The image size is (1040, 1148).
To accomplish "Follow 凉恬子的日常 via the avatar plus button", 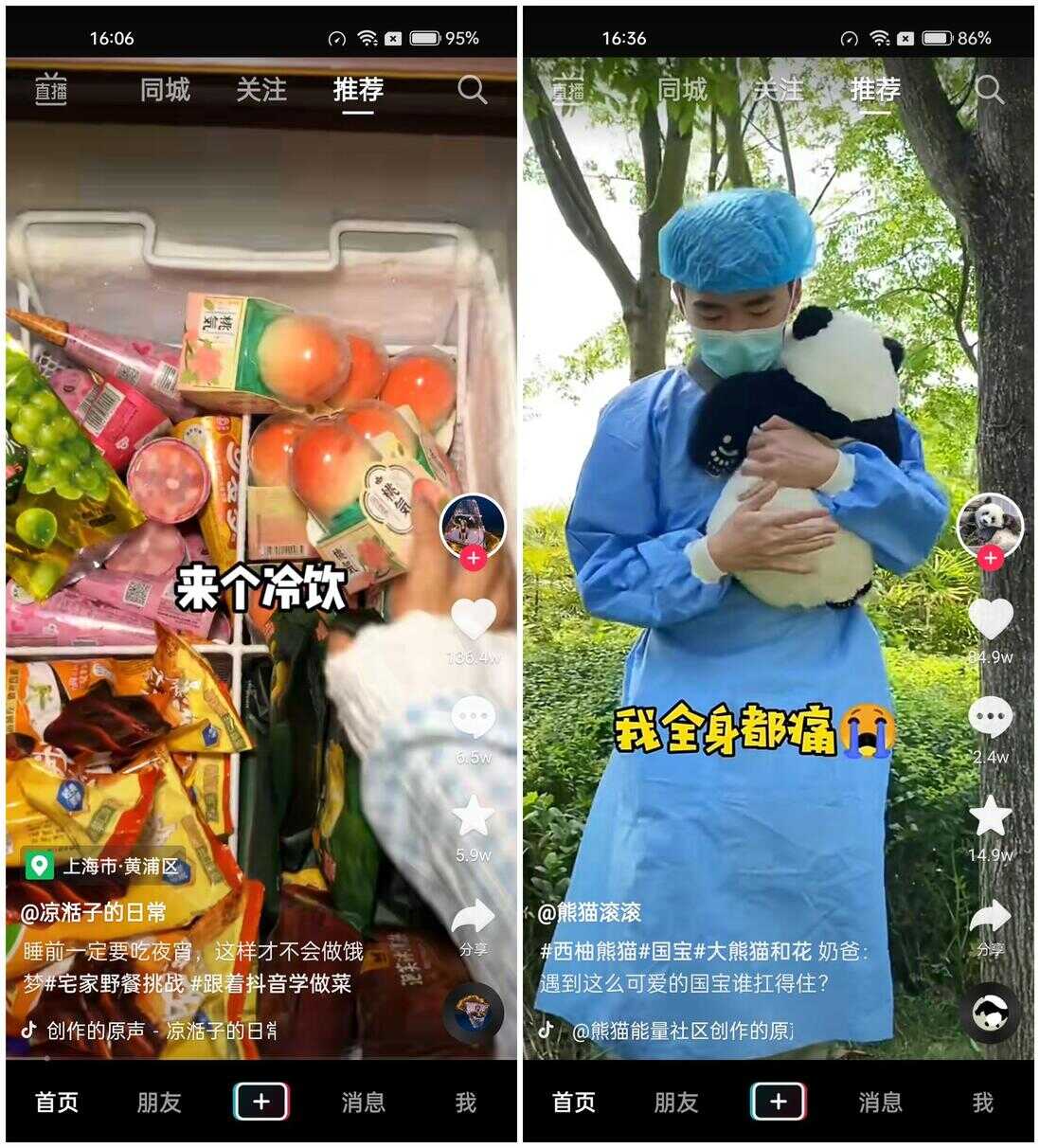I will coord(474,558).
